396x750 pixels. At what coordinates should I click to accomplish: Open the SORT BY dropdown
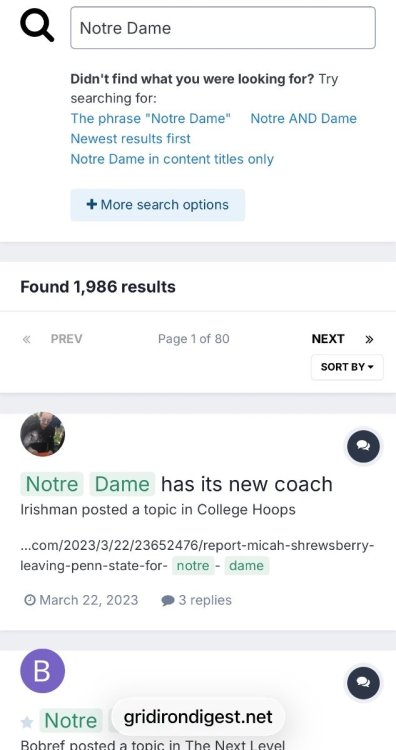[347, 367]
